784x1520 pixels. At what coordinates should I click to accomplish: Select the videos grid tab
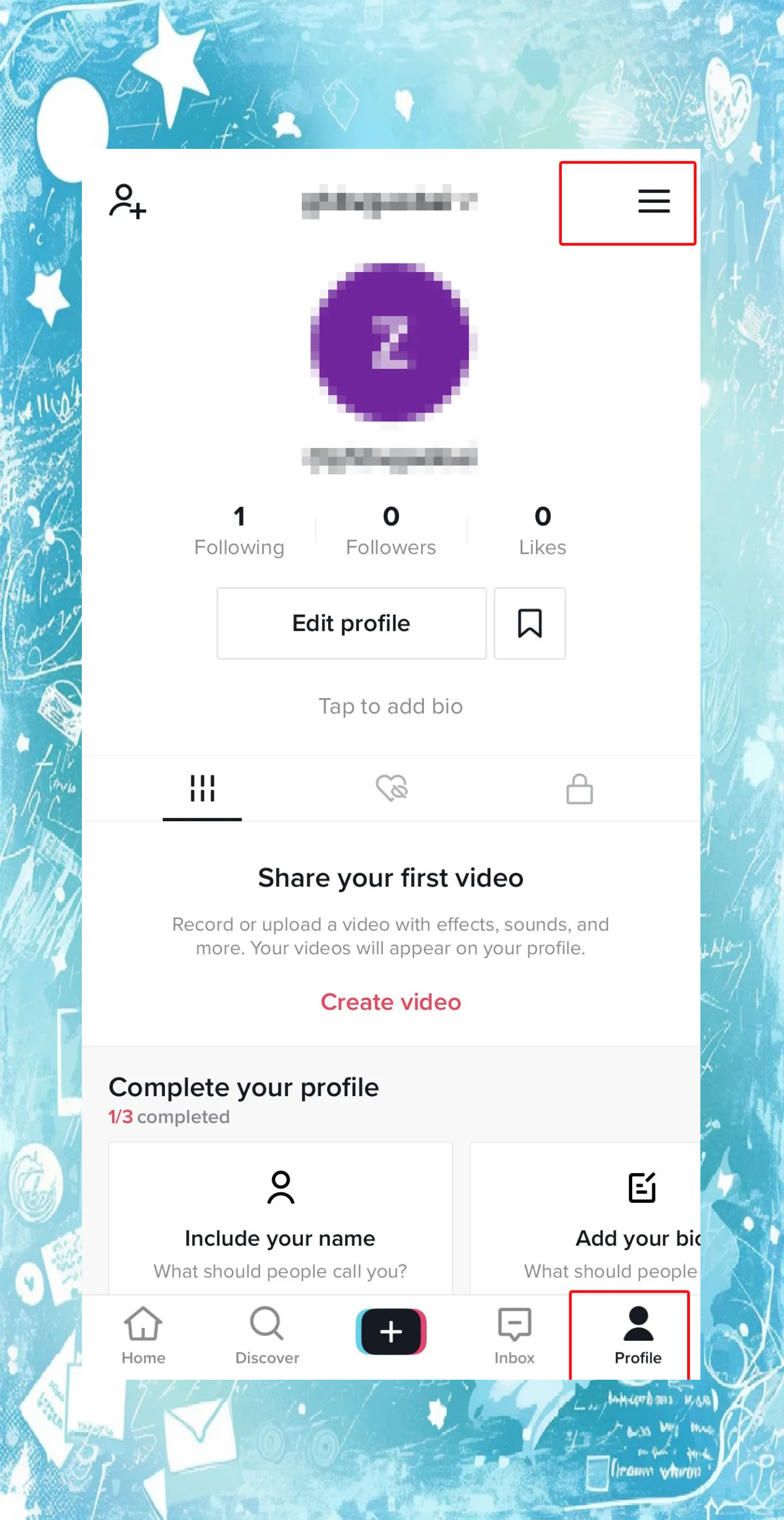click(202, 788)
